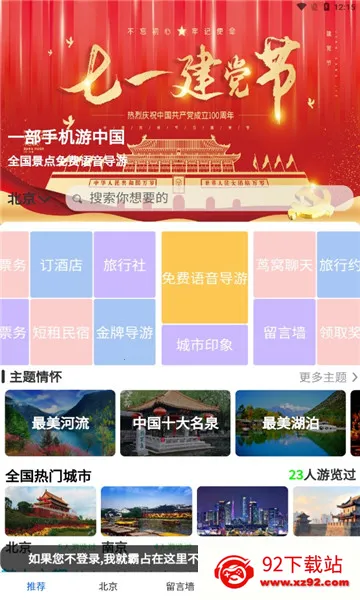Switch to the 北京 bottom tab
360x600 pixels.
point(108,586)
